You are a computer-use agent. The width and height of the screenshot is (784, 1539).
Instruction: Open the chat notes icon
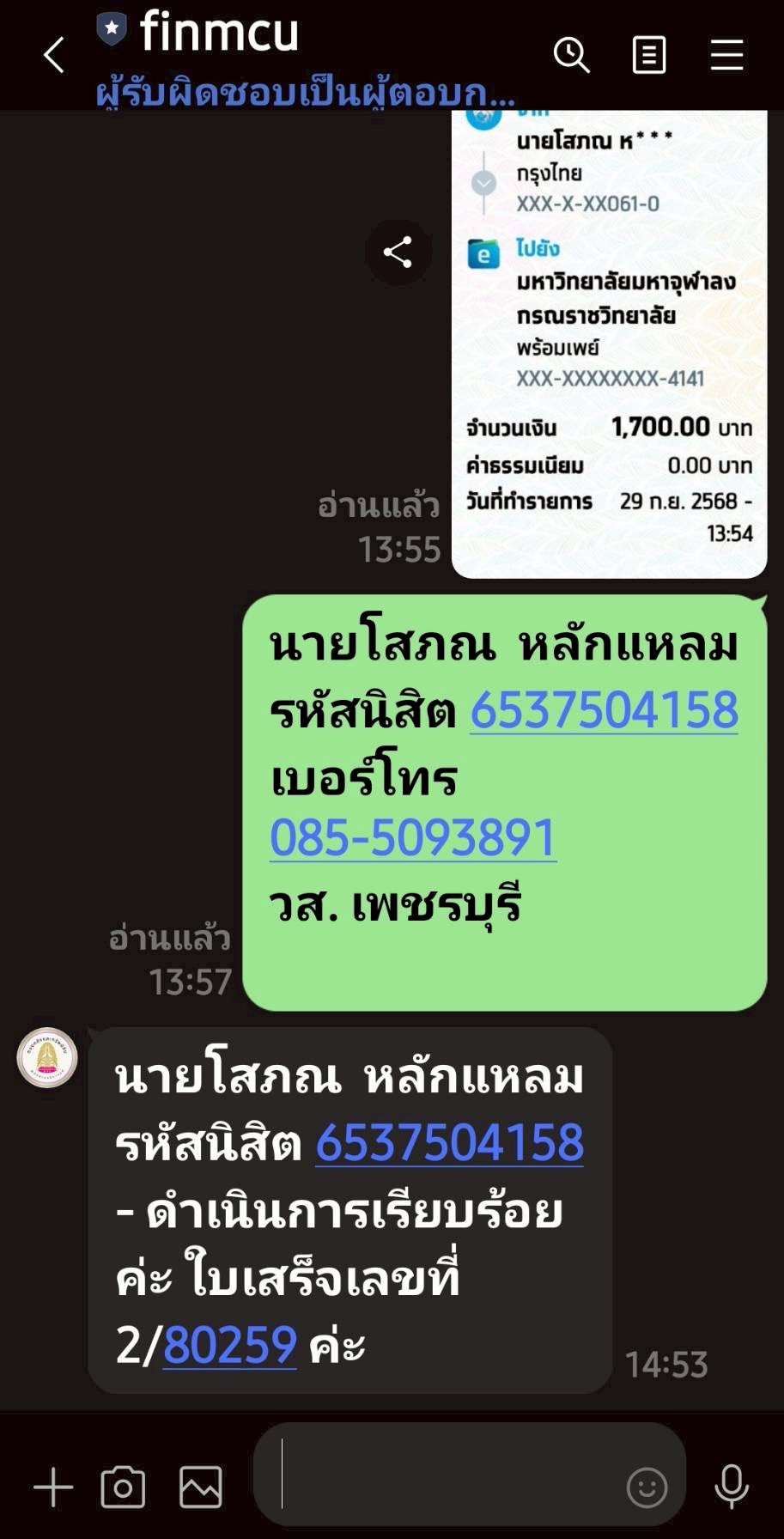point(649,56)
